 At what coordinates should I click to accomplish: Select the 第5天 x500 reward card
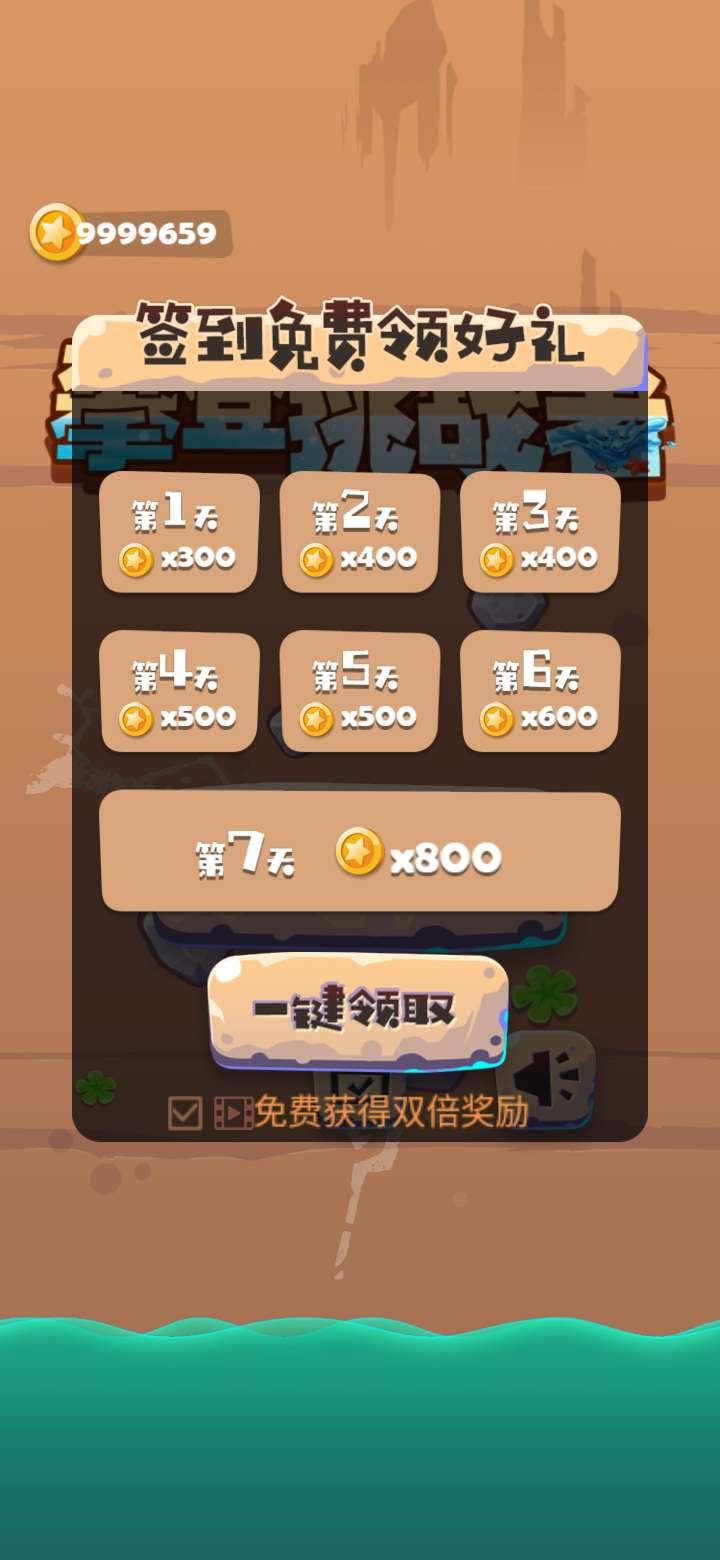(360, 692)
